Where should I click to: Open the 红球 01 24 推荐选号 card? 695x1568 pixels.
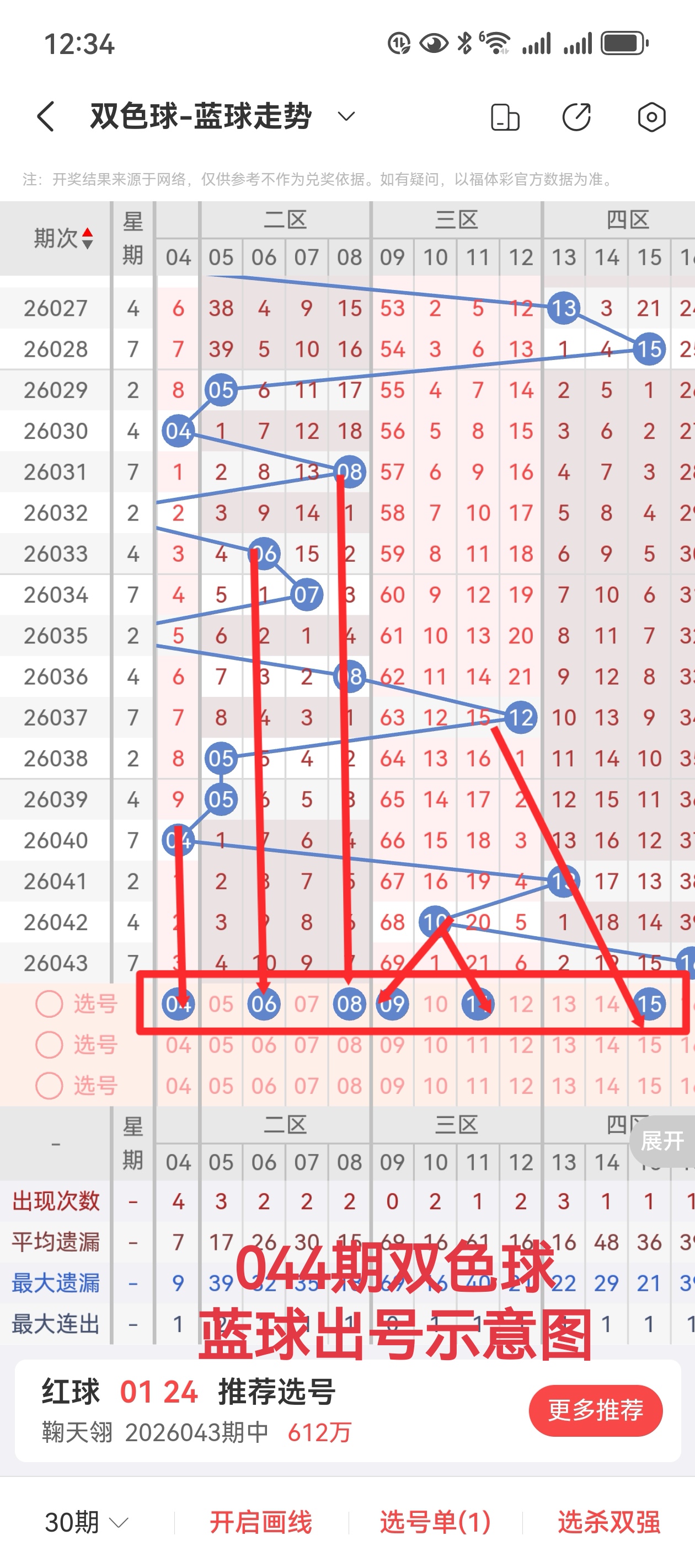pos(274,1410)
